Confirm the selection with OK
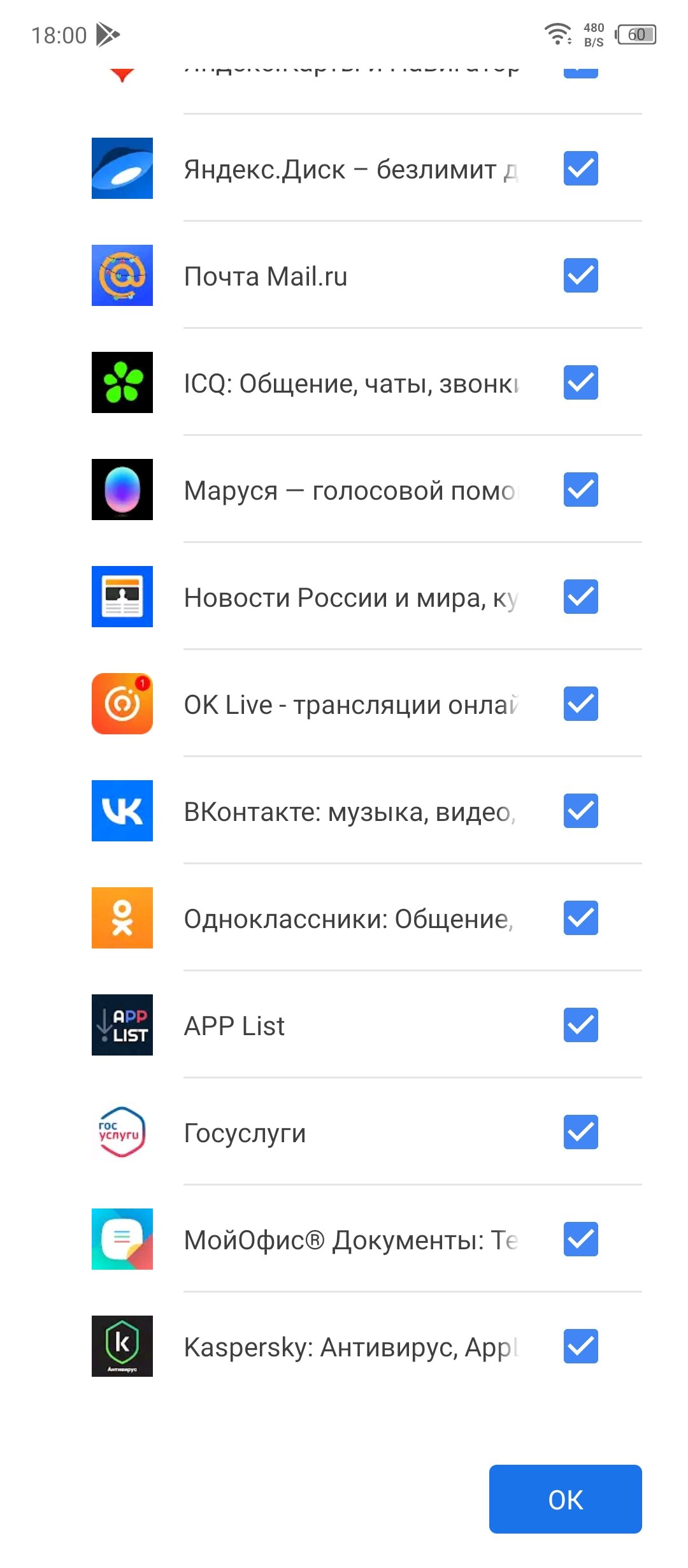 565,1499
